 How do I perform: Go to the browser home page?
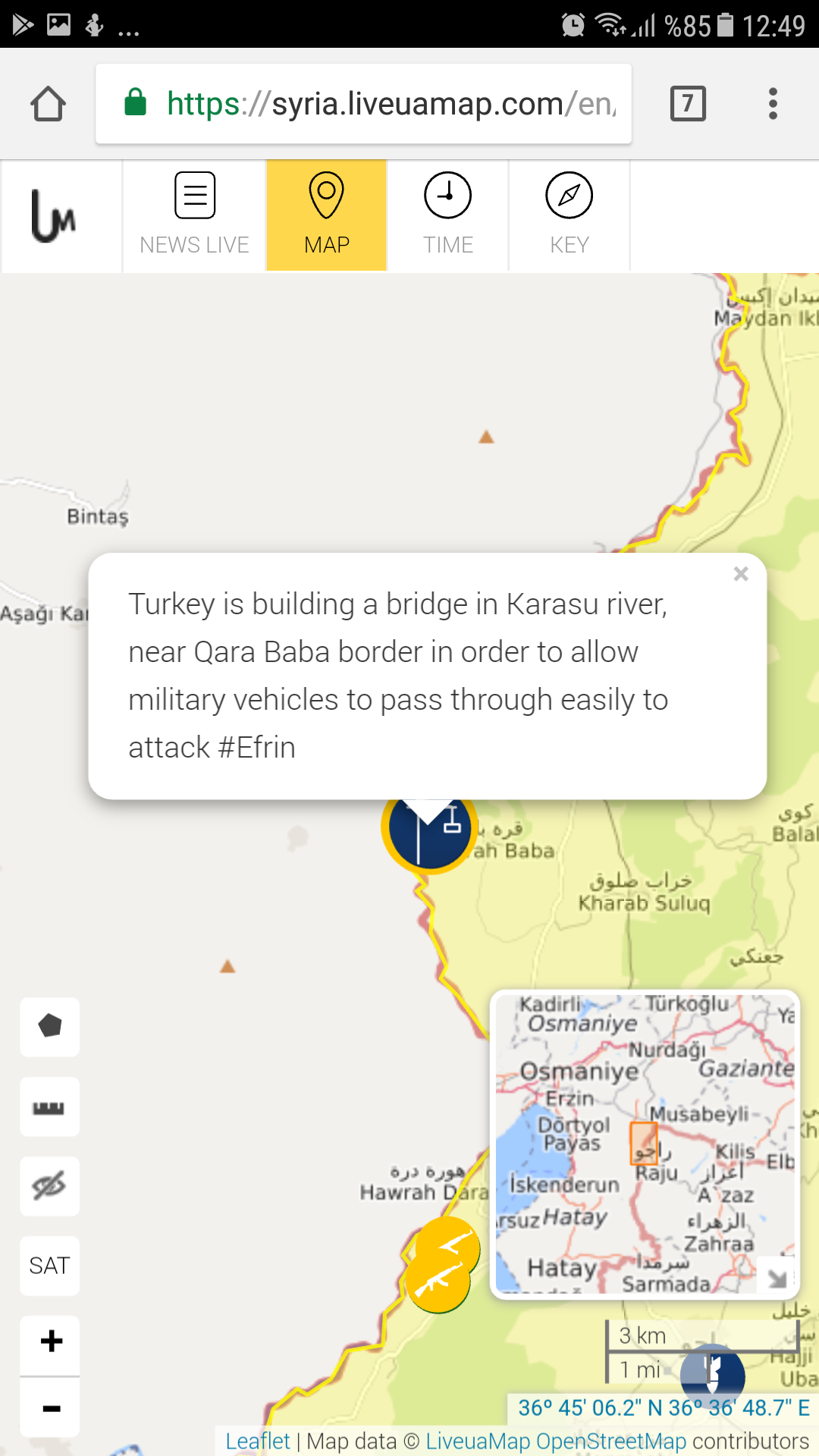48,104
